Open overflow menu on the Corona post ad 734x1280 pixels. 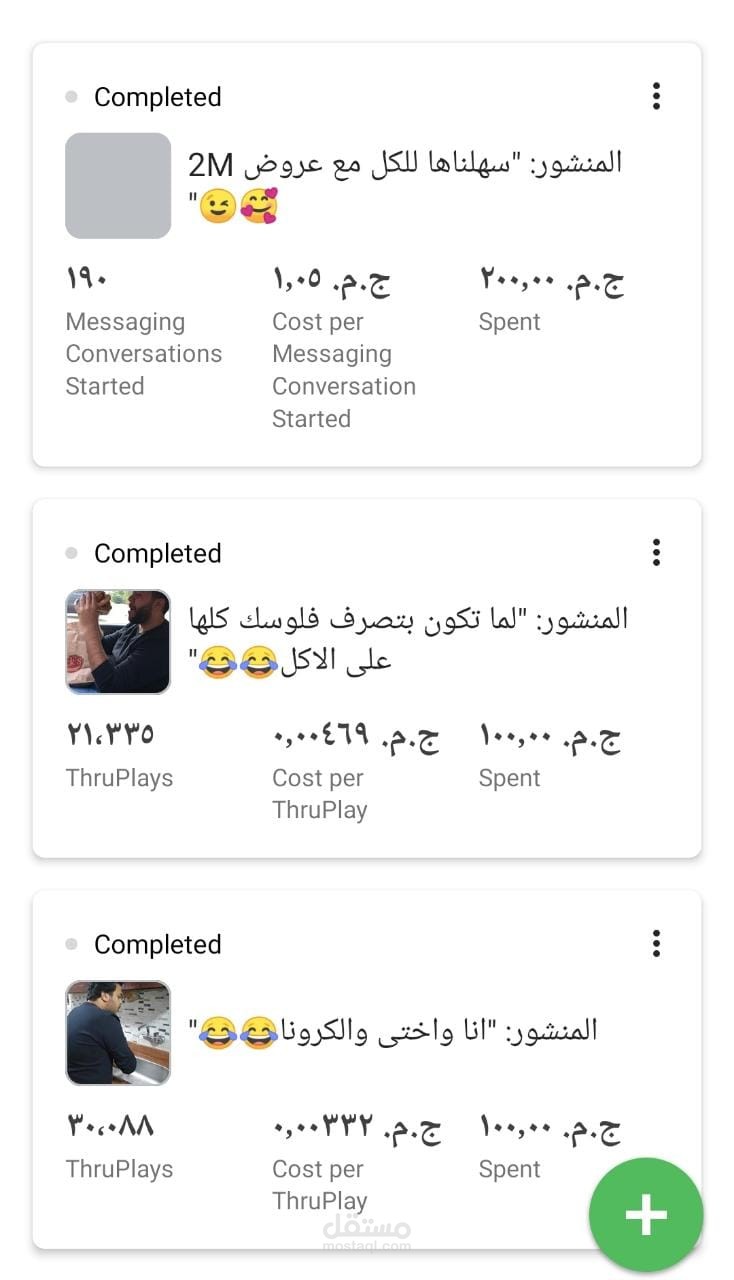click(656, 943)
